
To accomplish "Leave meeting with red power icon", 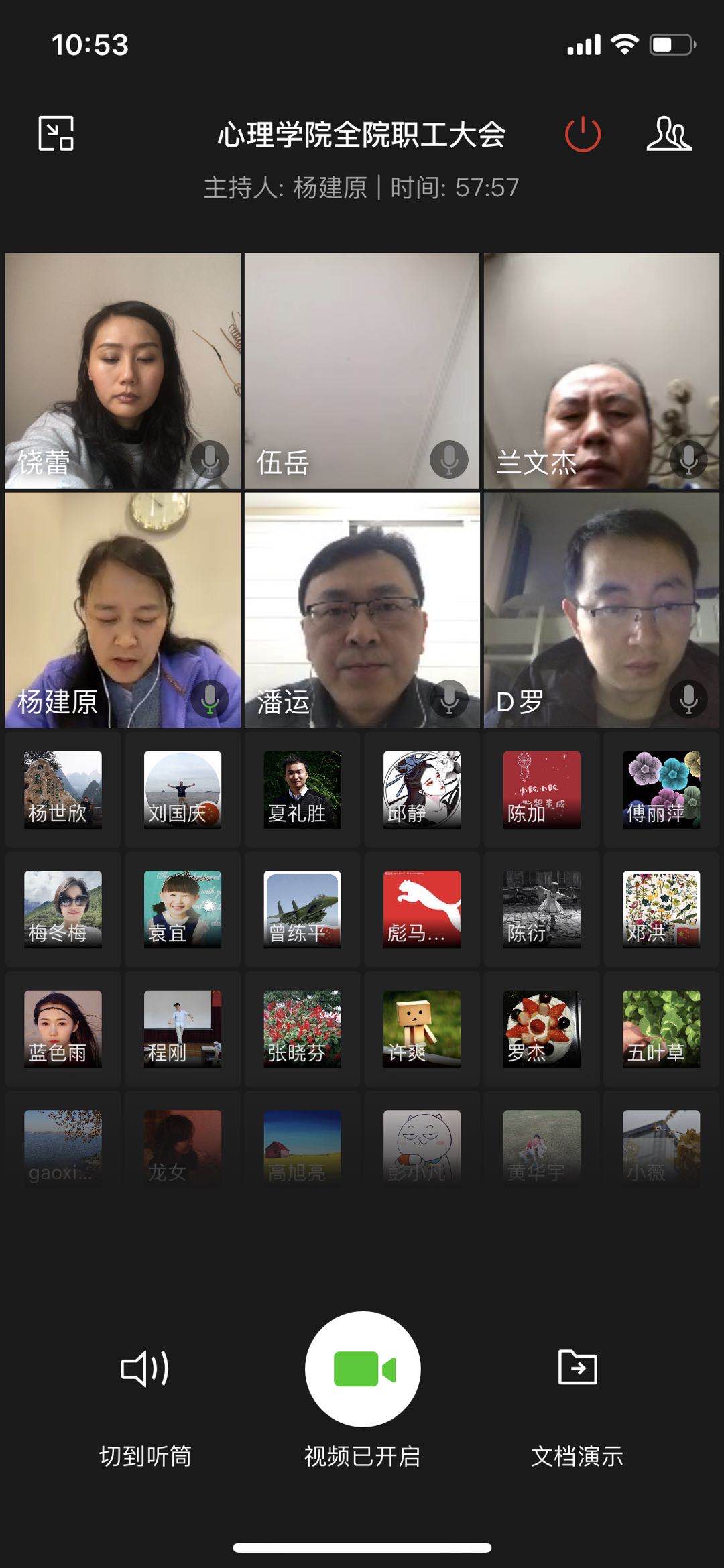I will point(583,134).
